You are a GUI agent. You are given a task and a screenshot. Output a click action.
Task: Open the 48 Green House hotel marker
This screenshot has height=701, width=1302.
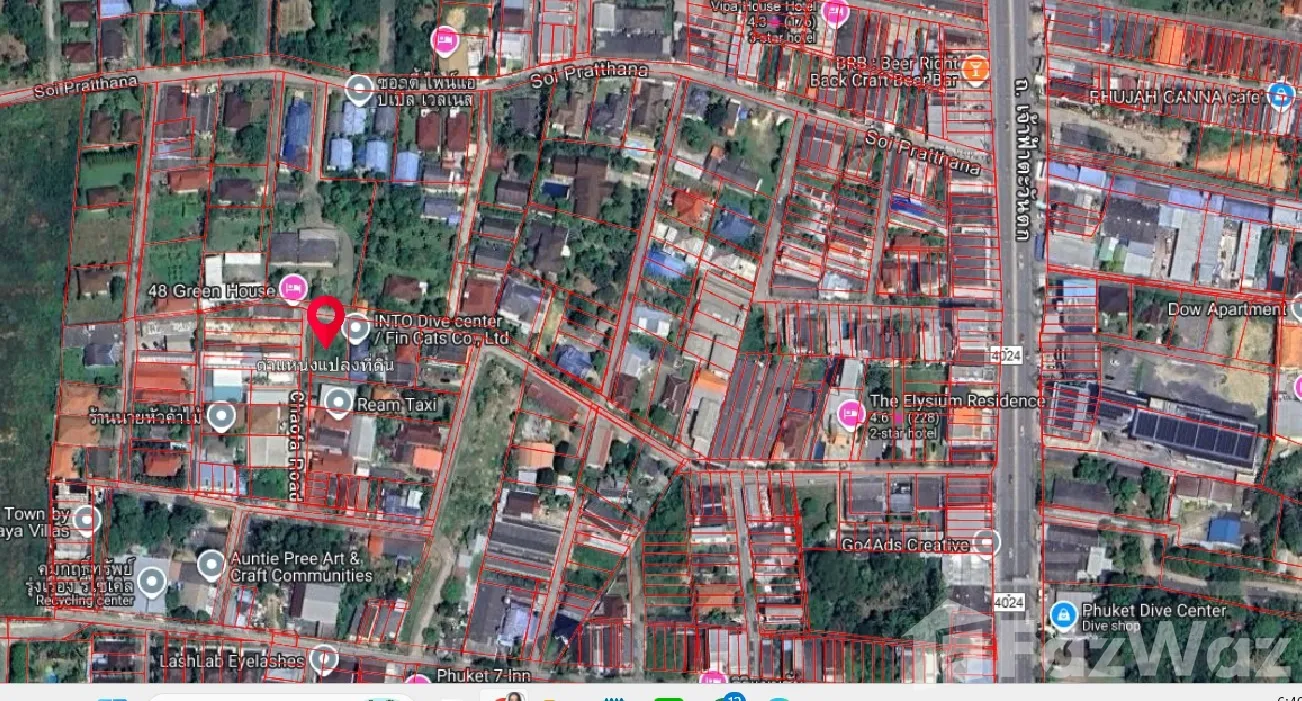pos(293,289)
